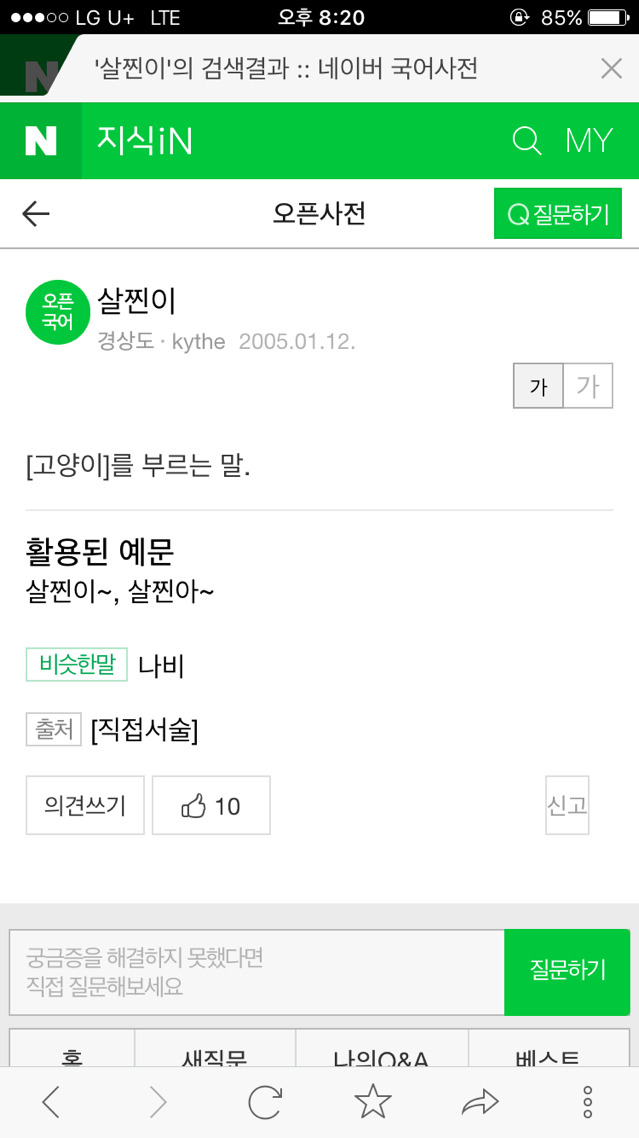Select the larger font size 가
Image resolution: width=639 pixels, height=1138 pixels.
[x=588, y=386]
